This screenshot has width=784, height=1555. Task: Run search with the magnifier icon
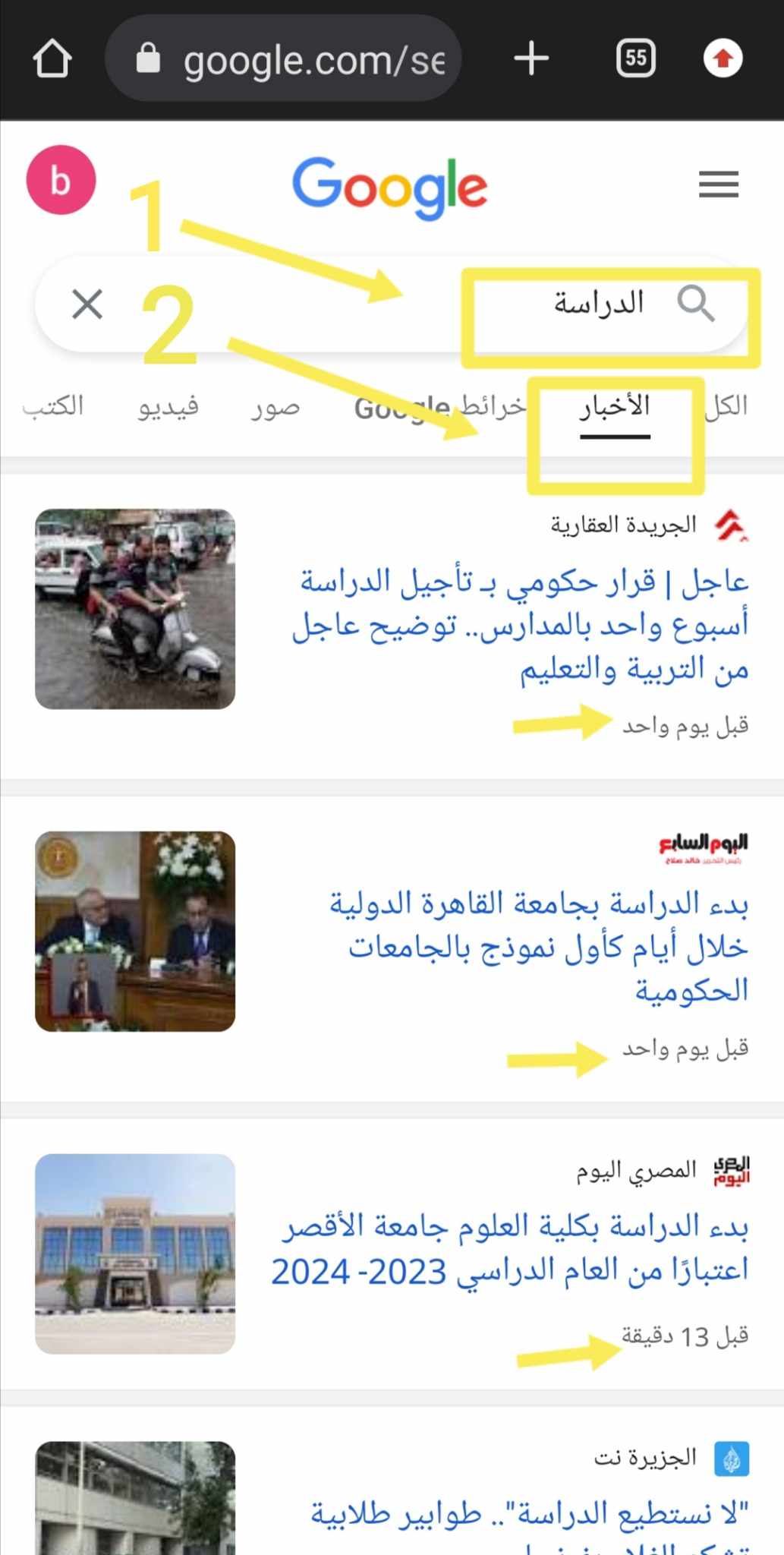pos(695,304)
